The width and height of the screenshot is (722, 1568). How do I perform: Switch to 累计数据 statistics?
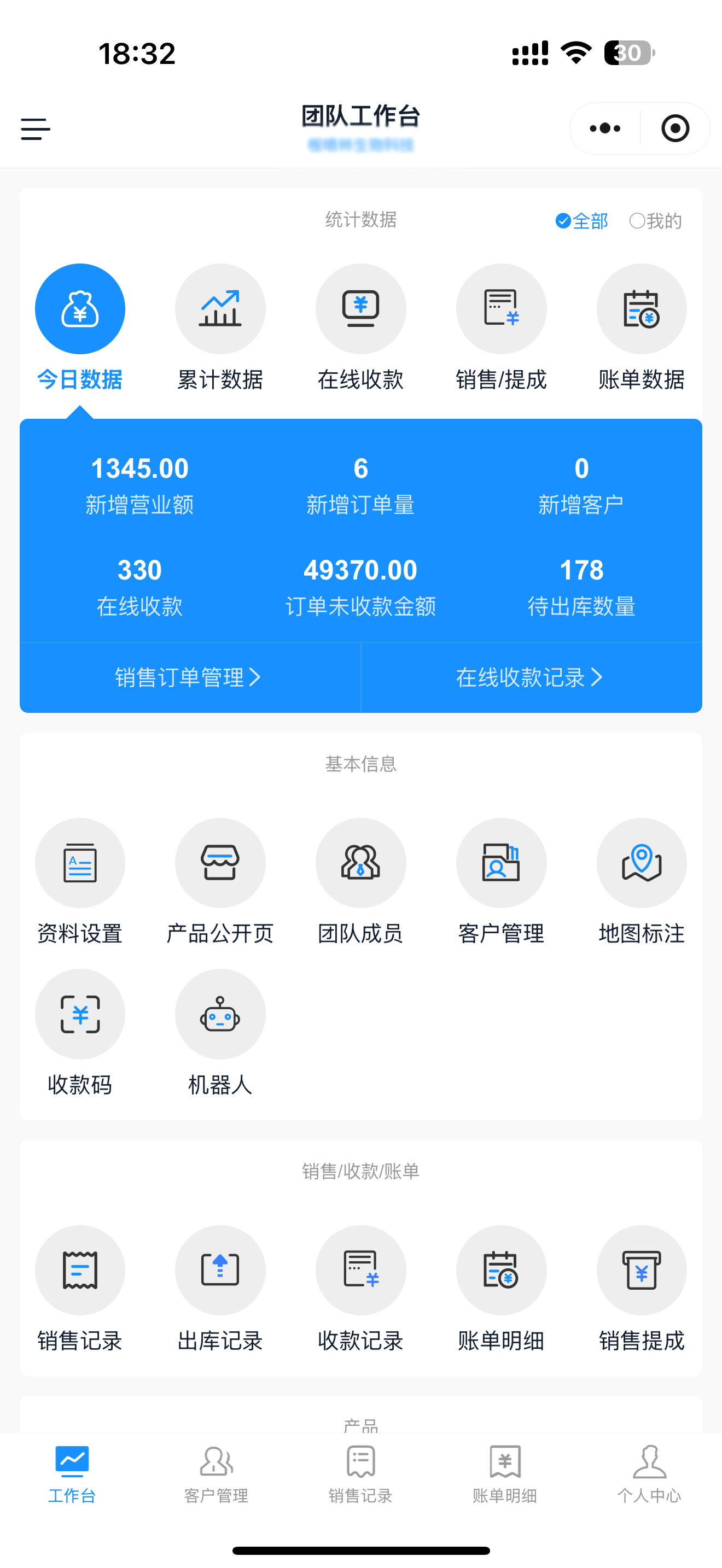pos(220,327)
